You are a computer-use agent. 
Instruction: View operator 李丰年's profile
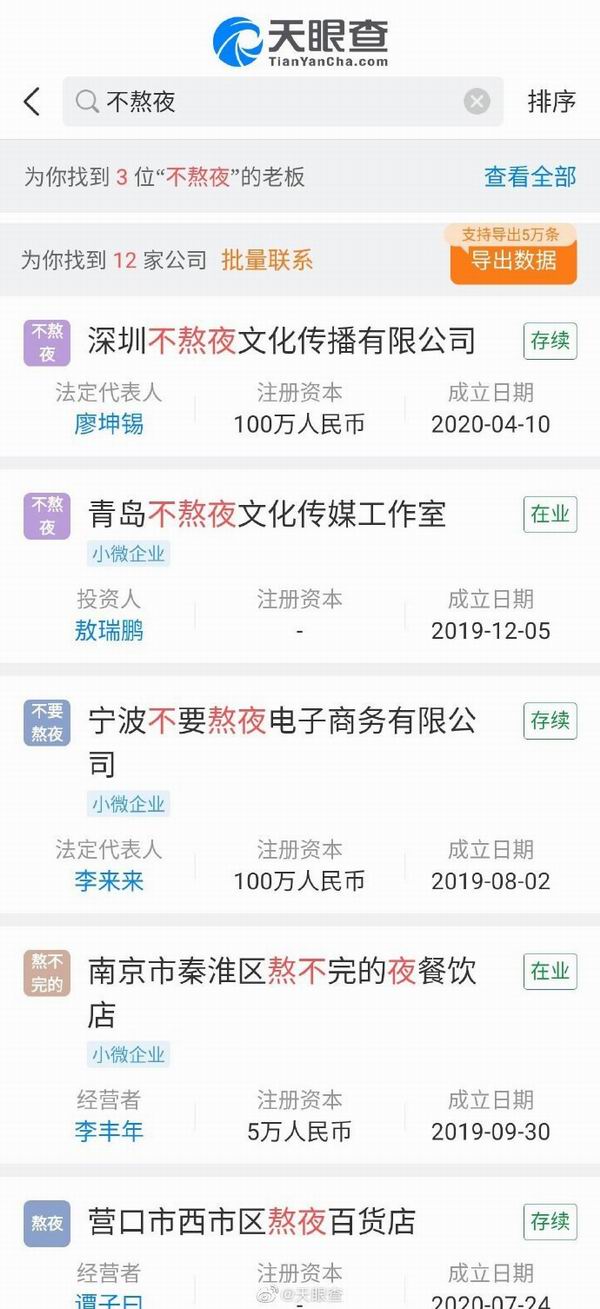click(109, 1131)
